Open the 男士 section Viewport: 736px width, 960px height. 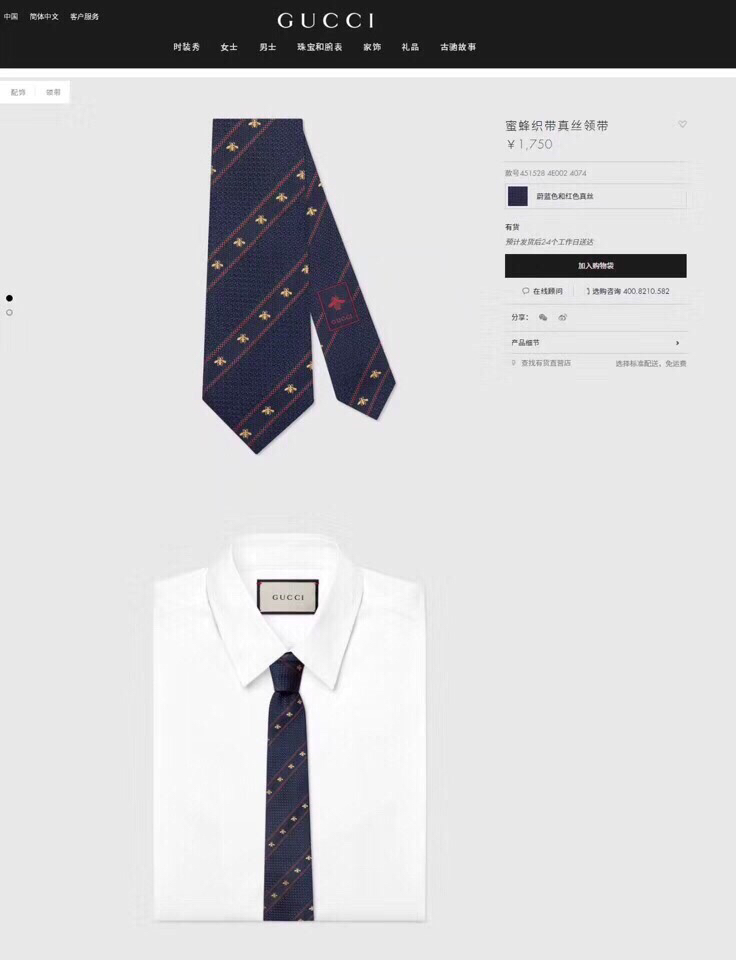267,47
